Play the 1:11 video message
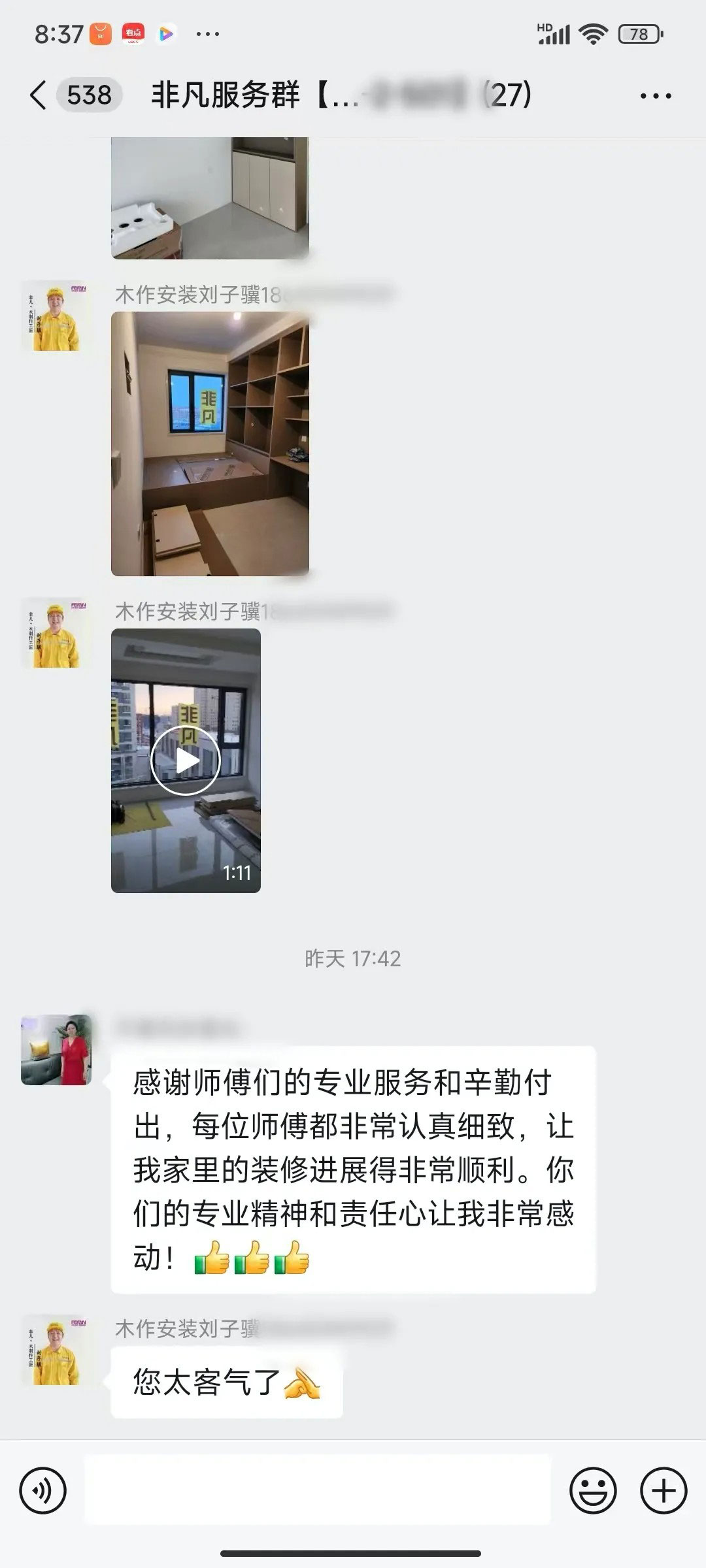 186,760
